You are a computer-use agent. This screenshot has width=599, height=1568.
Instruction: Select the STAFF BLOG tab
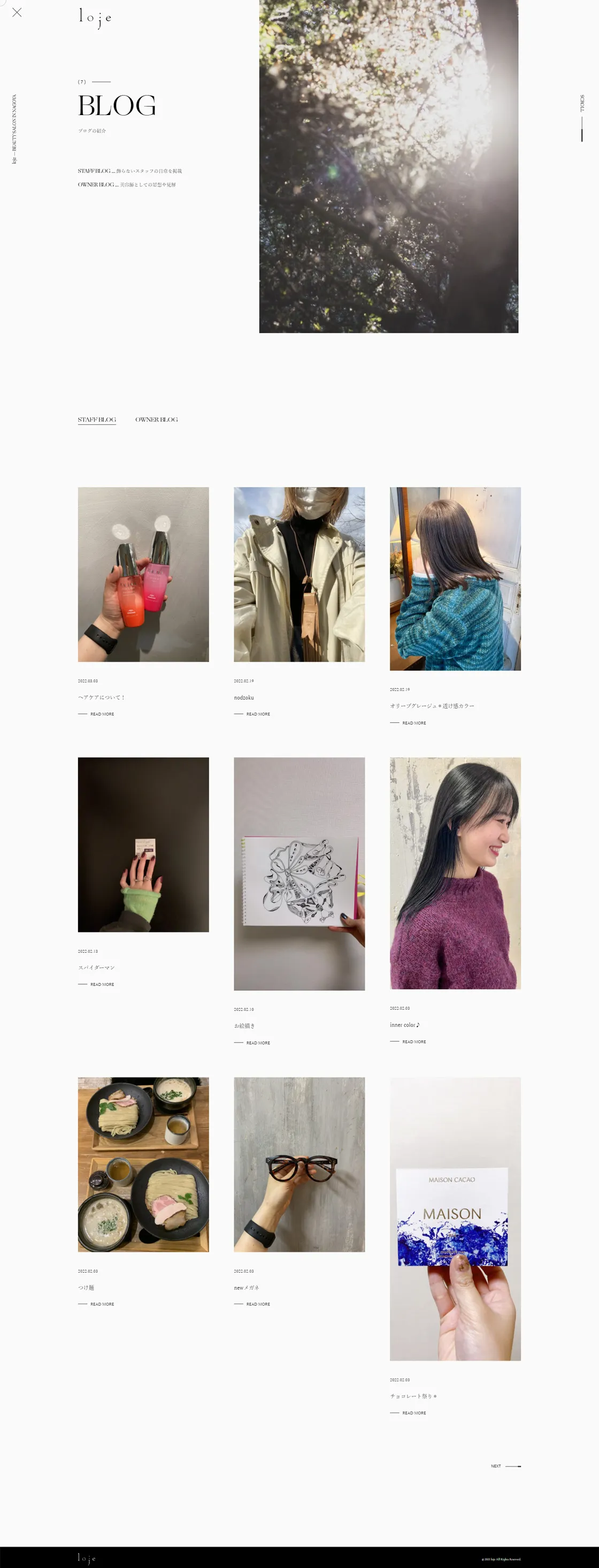point(97,420)
